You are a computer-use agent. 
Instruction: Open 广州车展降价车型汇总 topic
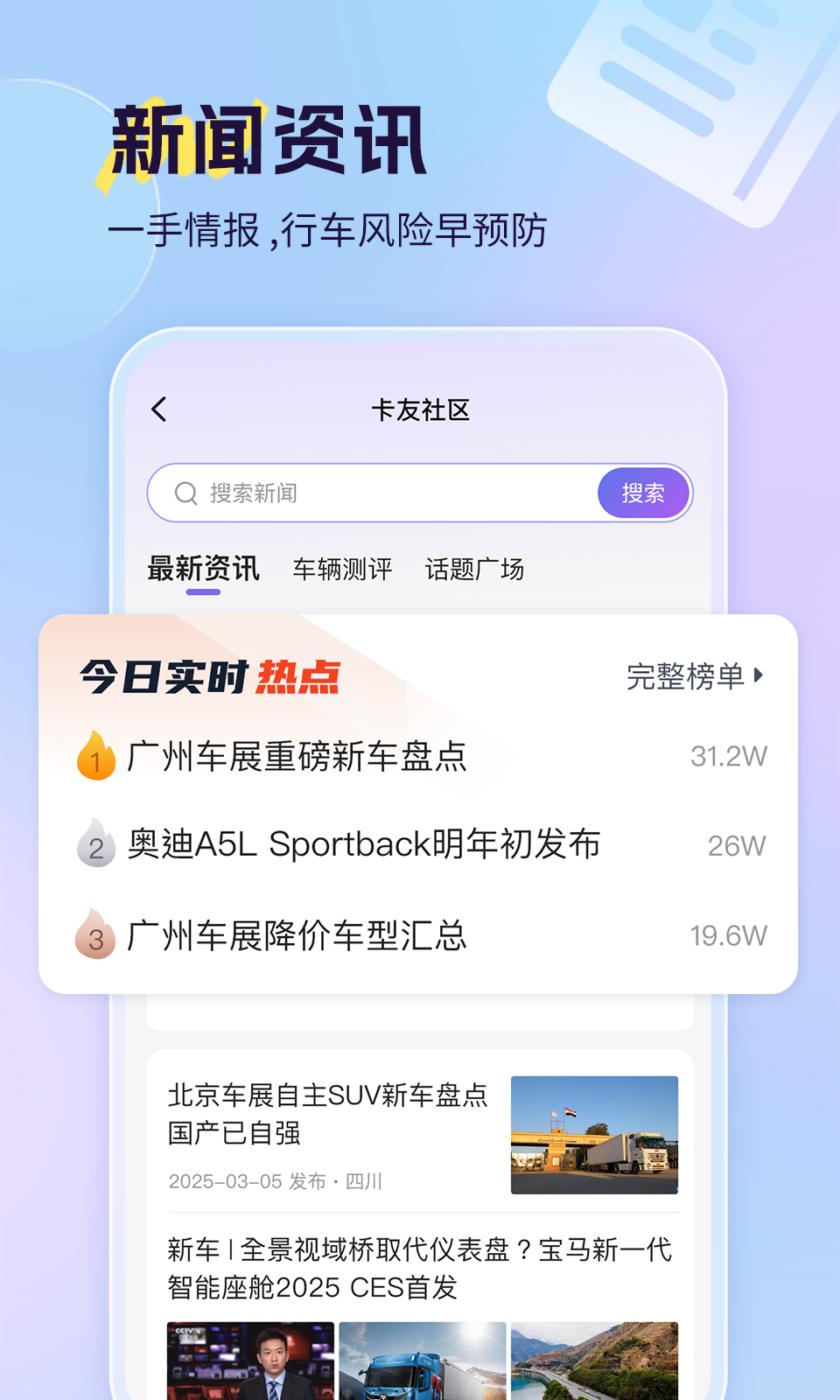point(297,935)
